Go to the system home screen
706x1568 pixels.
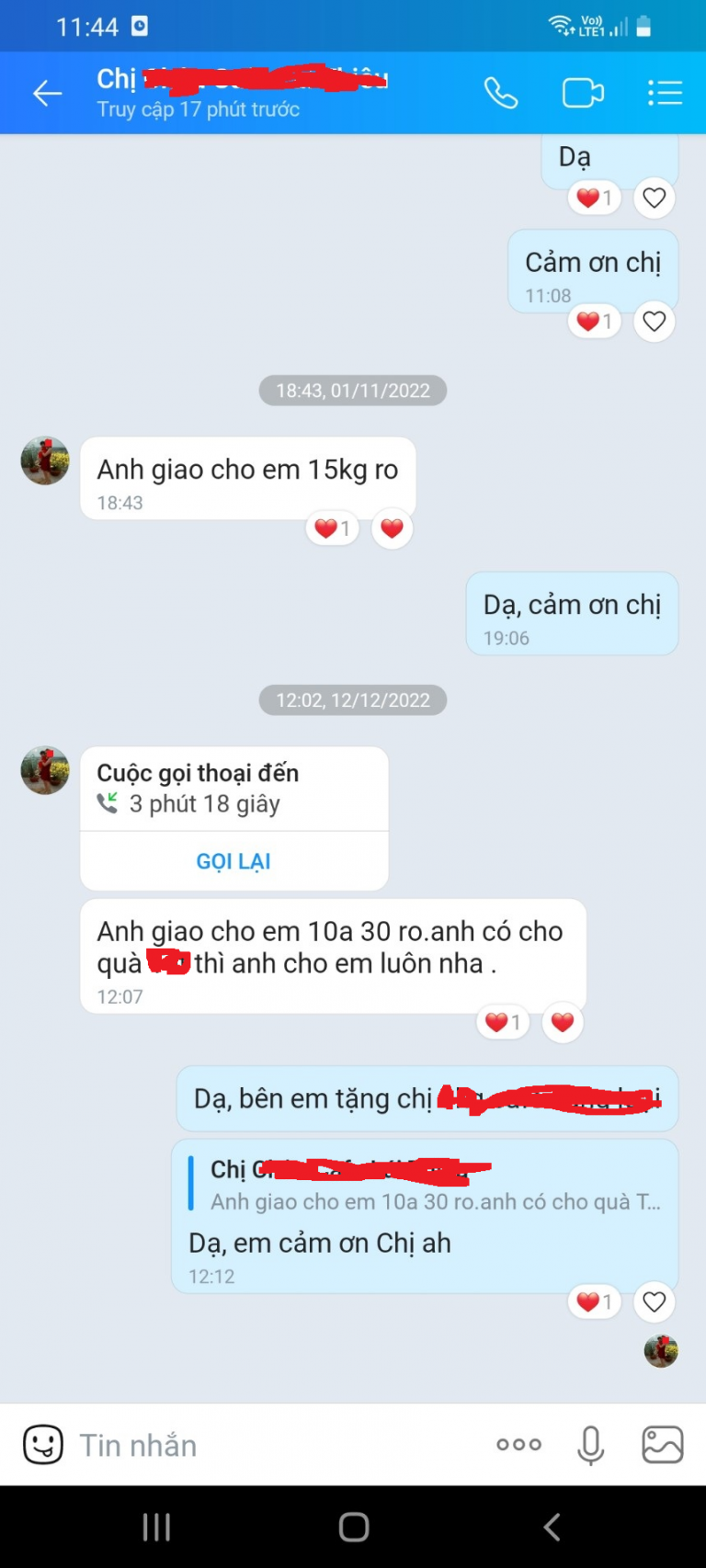click(x=354, y=1527)
